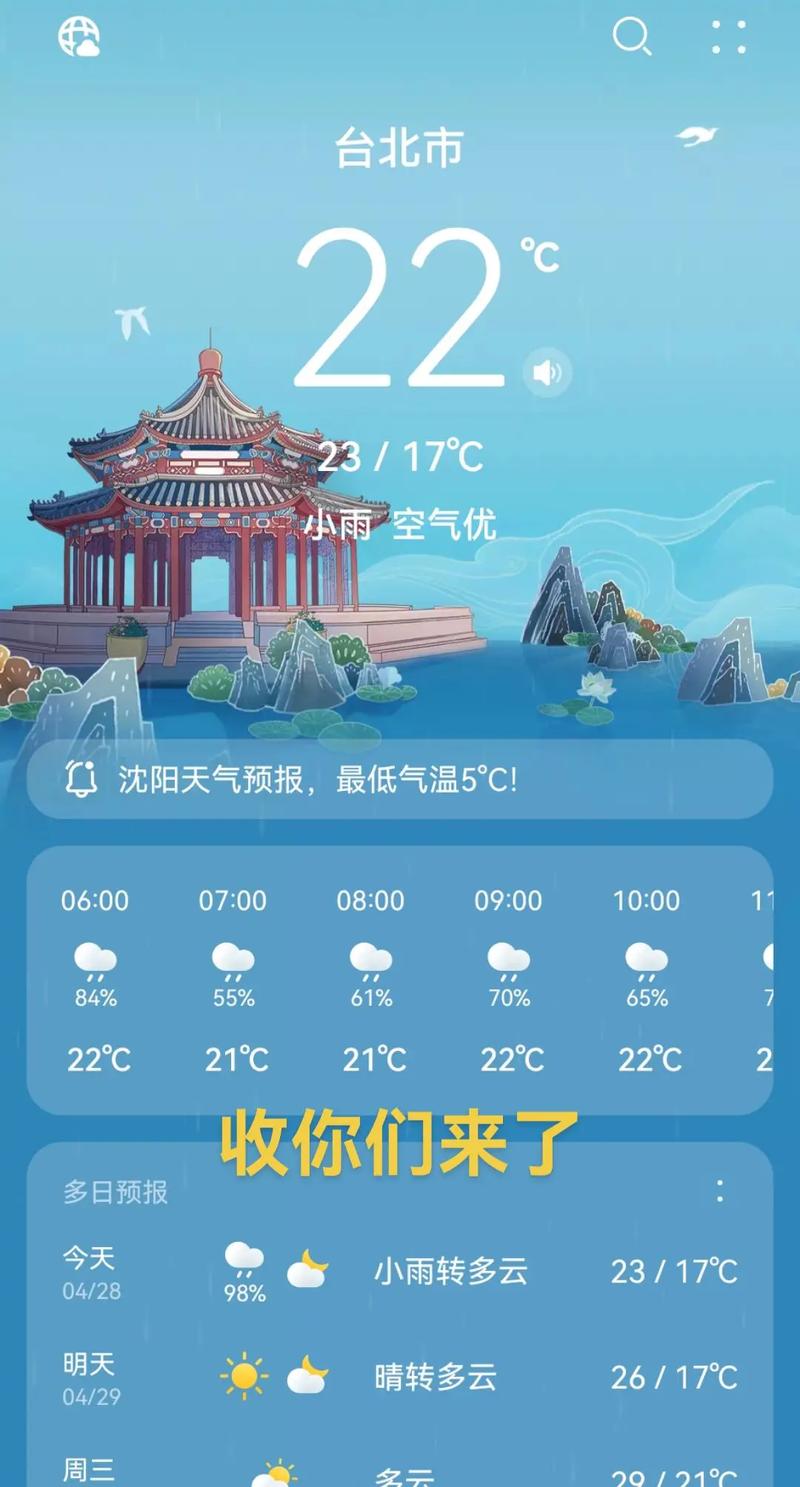Tap the notification bell icon
This screenshot has width=800, height=1487.
pyautogui.click(x=83, y=777)
